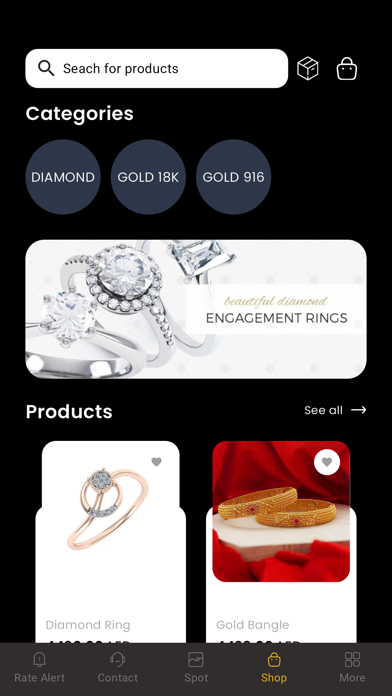392x696 pixels.
Task: Open the orders package box icon
Action: click(x=308, y=68)
